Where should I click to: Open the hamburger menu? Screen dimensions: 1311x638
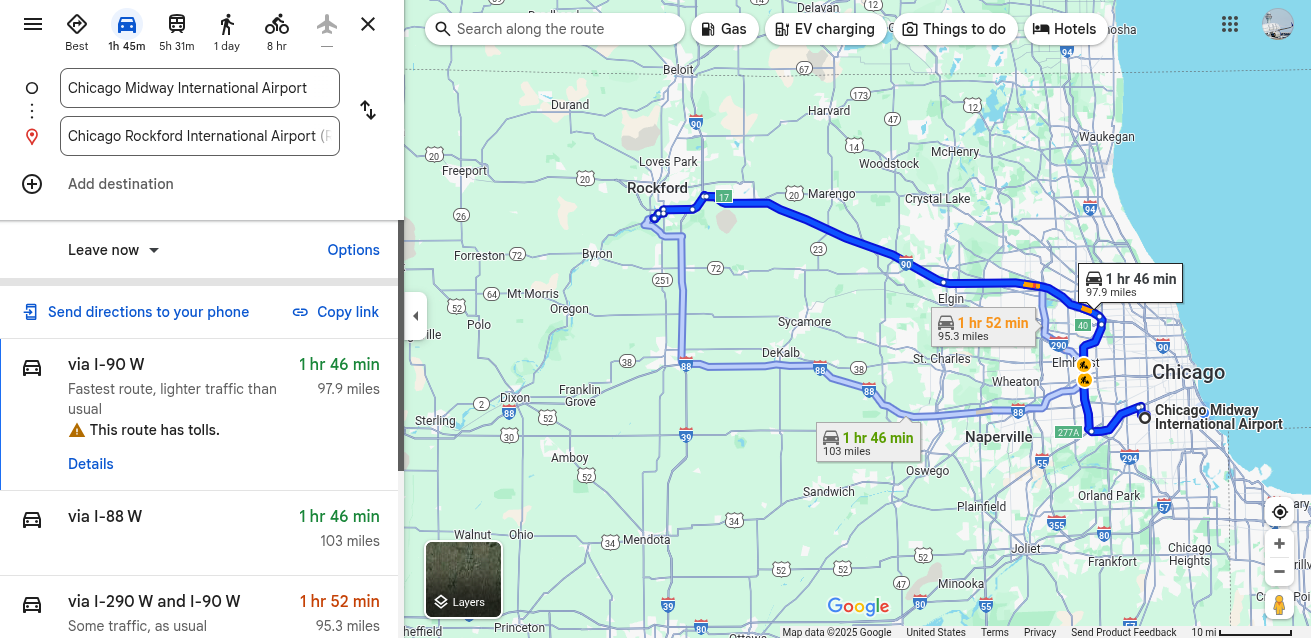click(33, 24)
